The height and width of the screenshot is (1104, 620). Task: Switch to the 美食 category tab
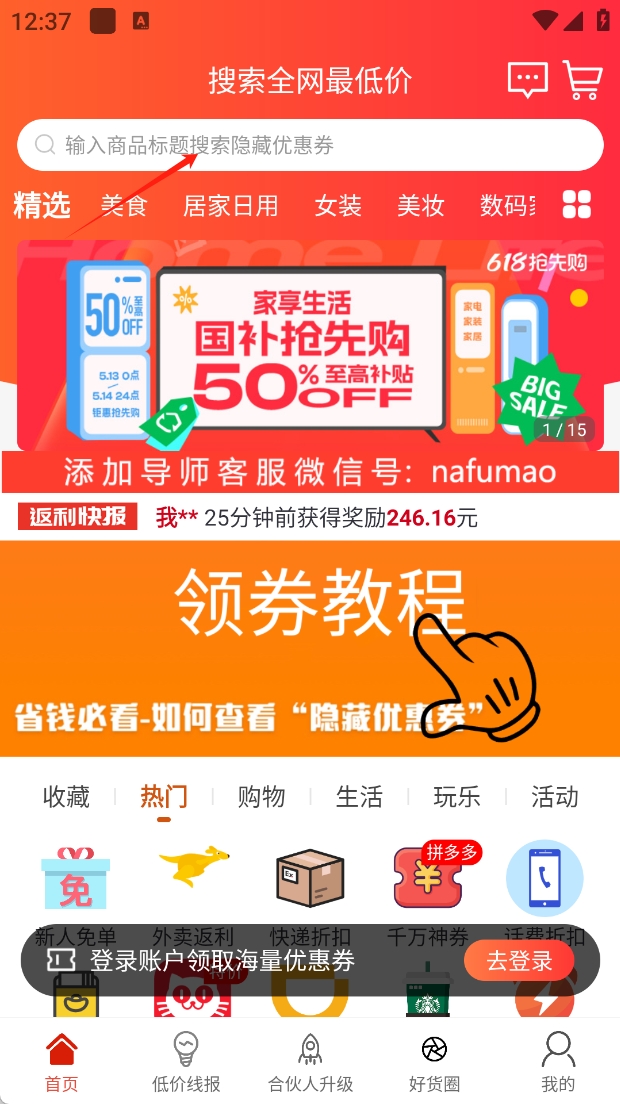pos(125,206)
